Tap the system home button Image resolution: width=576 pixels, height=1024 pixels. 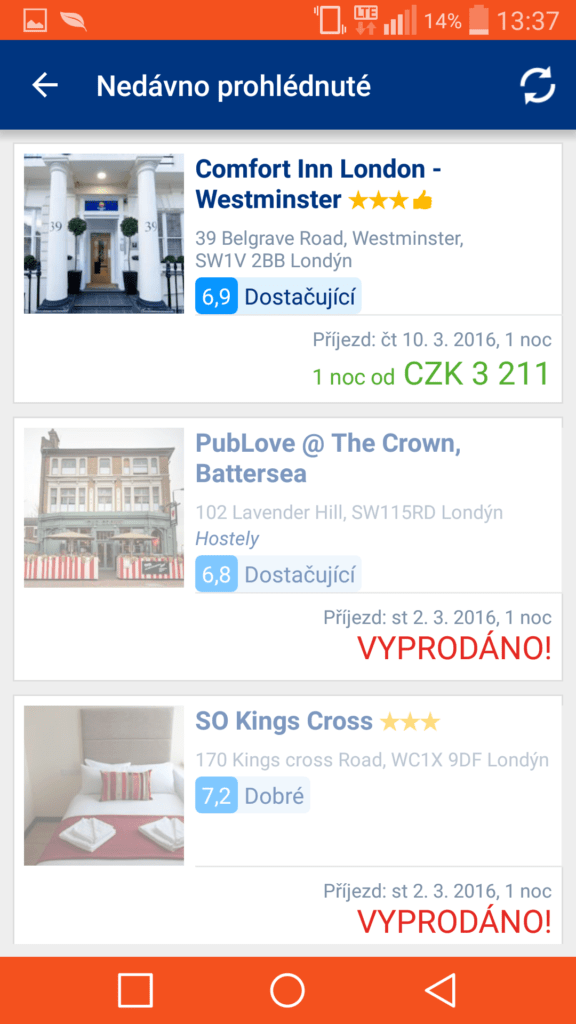click(x=287, y=990)
